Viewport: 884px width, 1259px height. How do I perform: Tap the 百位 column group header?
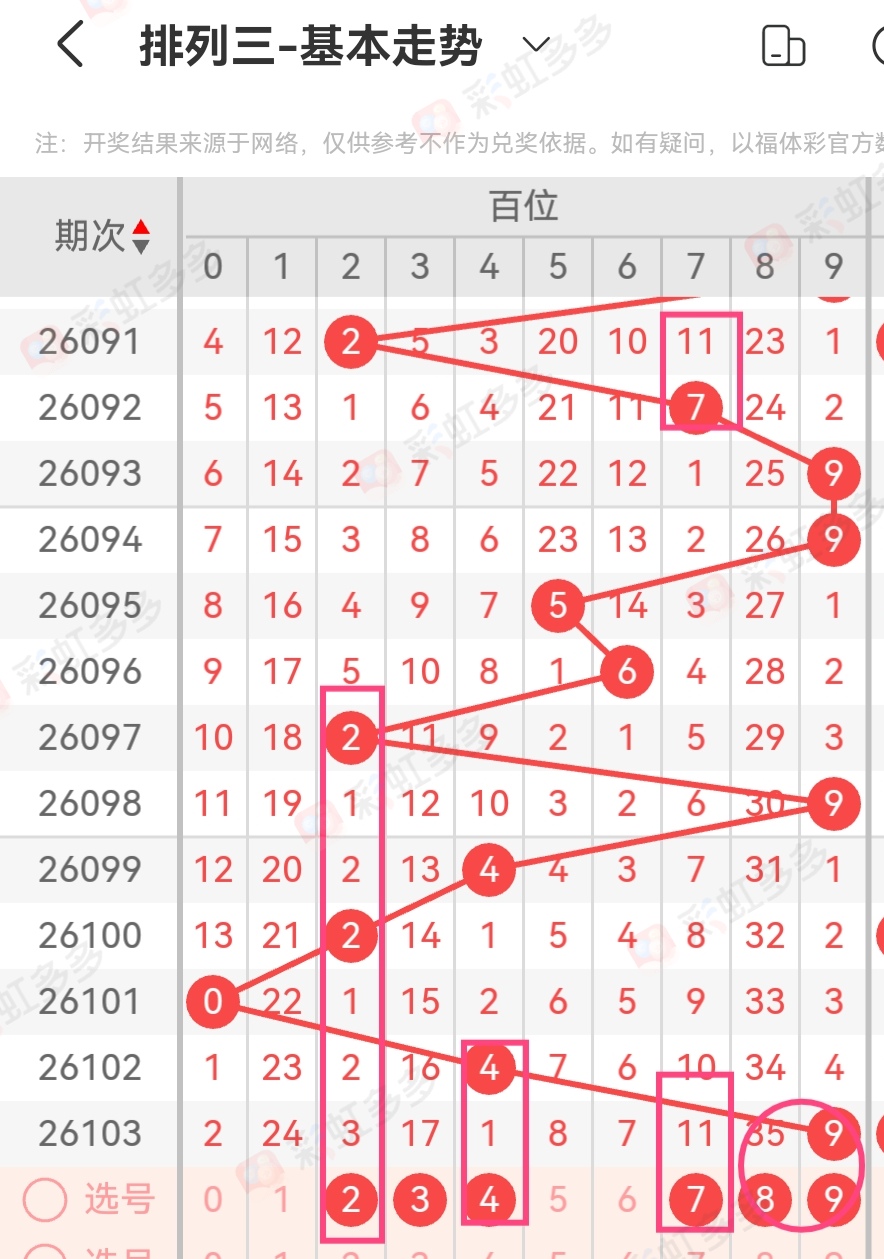coord(524,206)
